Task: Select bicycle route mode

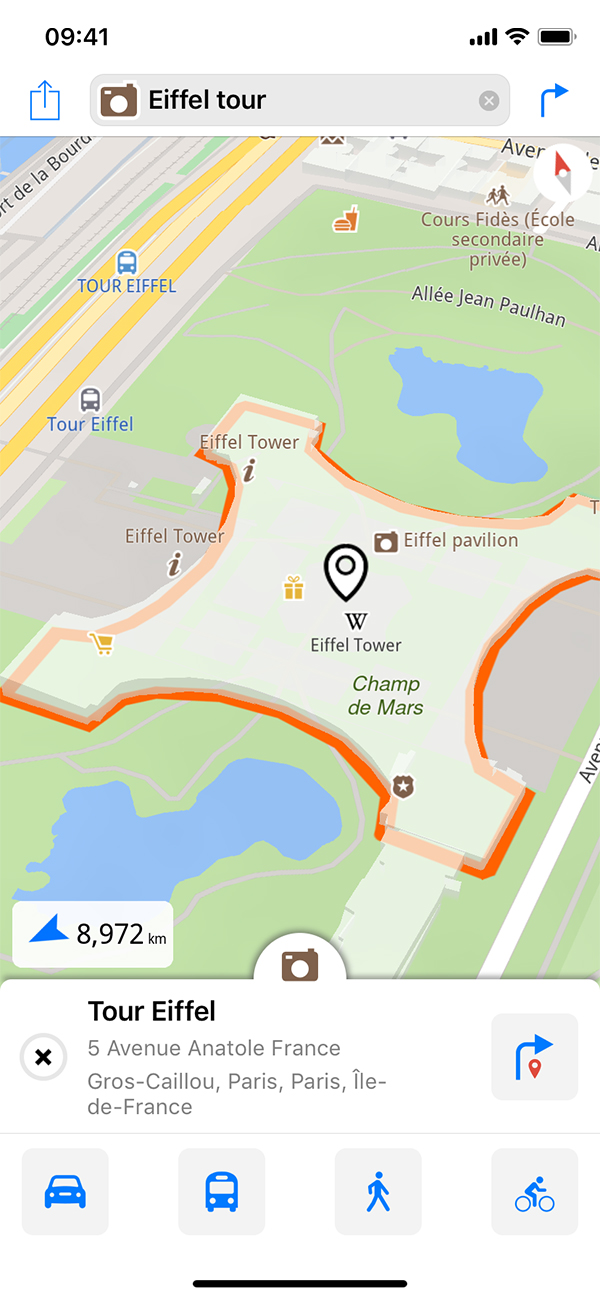Action: pyautogui.click(x=534, y=1191)
